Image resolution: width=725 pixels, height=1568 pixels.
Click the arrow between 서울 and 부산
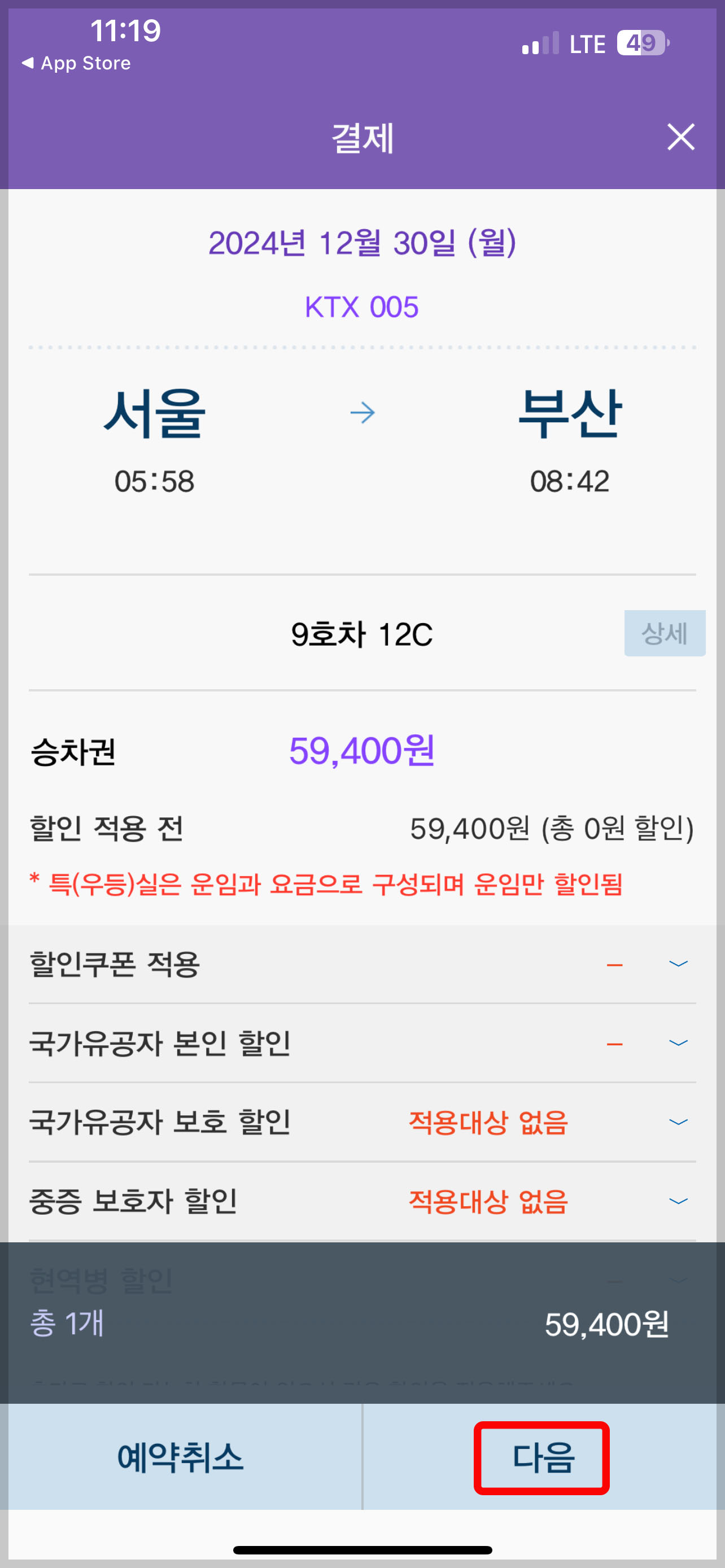[363, 413]
